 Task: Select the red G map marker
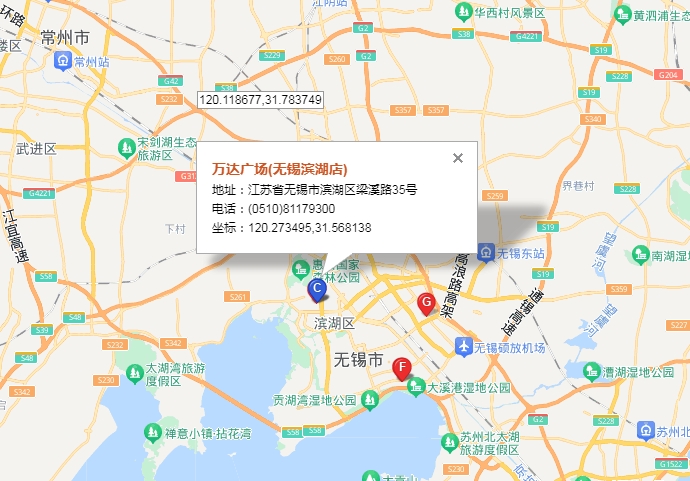(x=426, y=302)
